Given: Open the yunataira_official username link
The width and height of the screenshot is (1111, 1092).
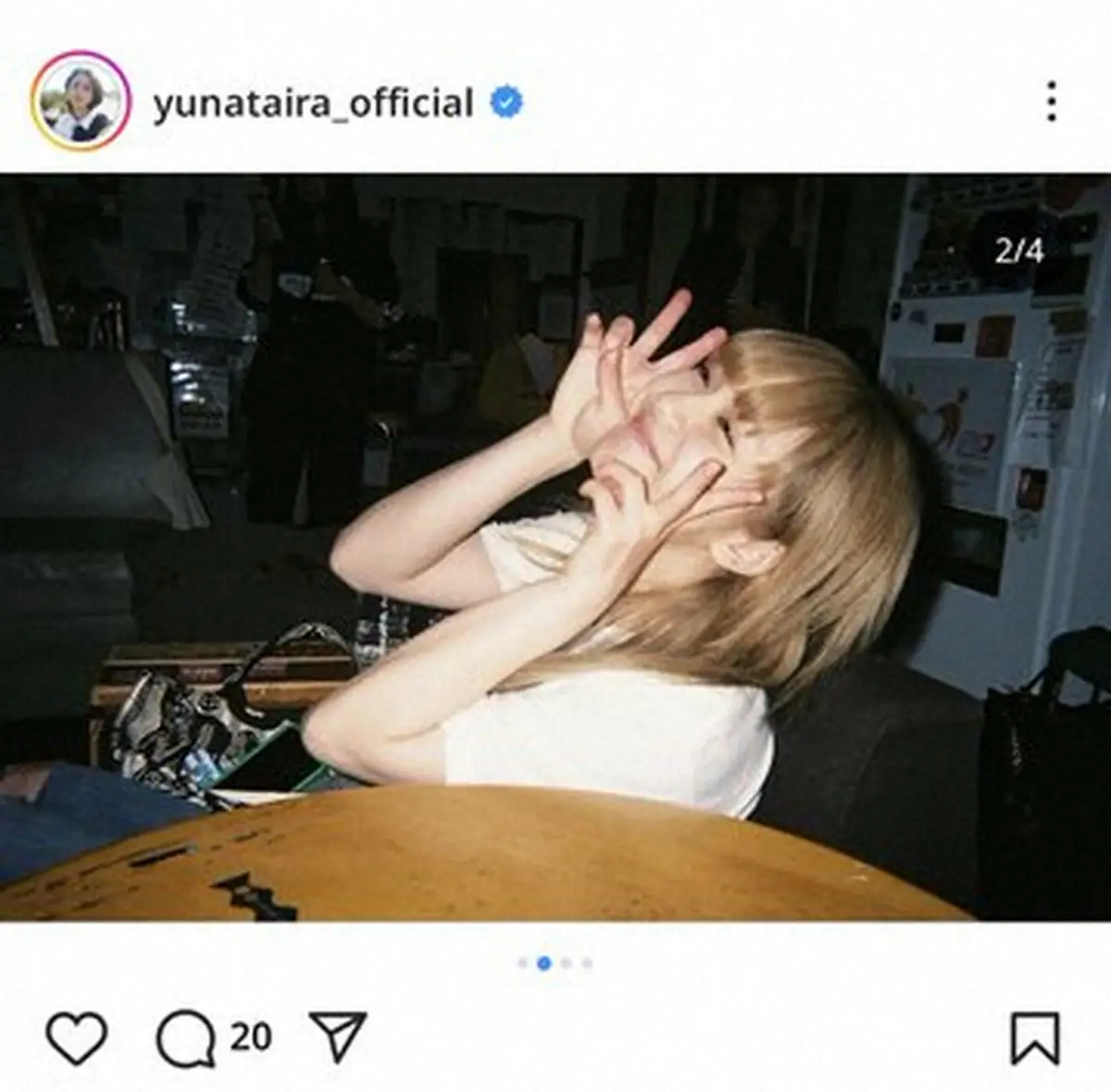Looking at the screenshot, I should tap(313, 102).
